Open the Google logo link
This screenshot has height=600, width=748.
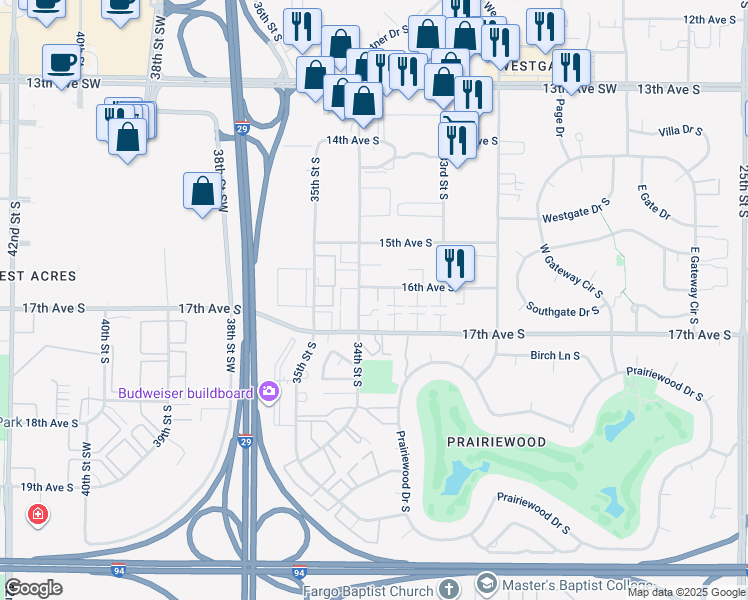[x=33, y=589]
